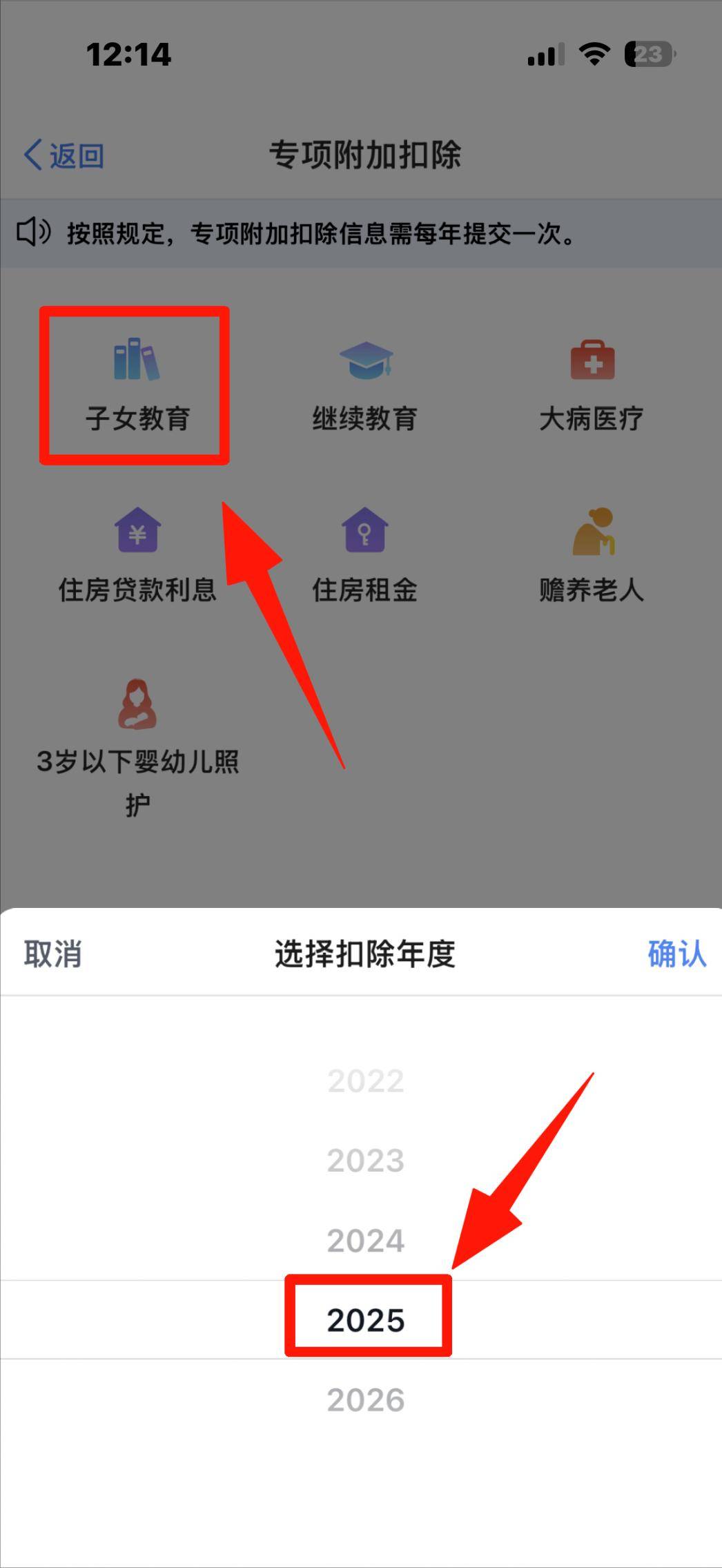Open 住房租金 deduction item
722x1568 pixels.
pyautogui.click(x=365, y=556)
